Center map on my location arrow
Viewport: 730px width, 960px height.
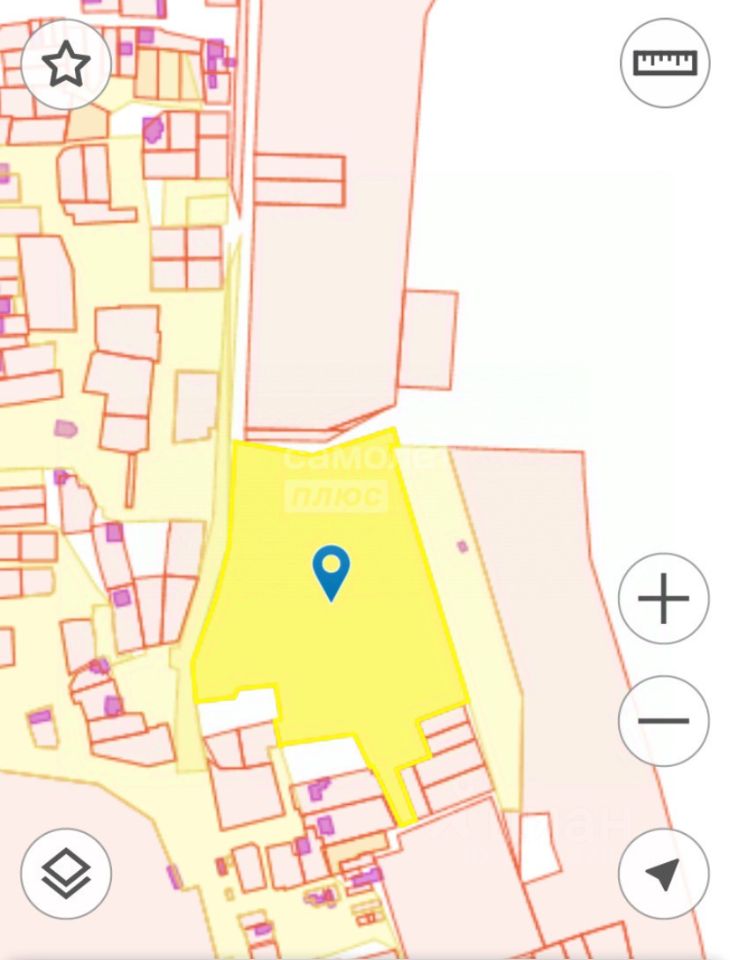pos(664,874)
